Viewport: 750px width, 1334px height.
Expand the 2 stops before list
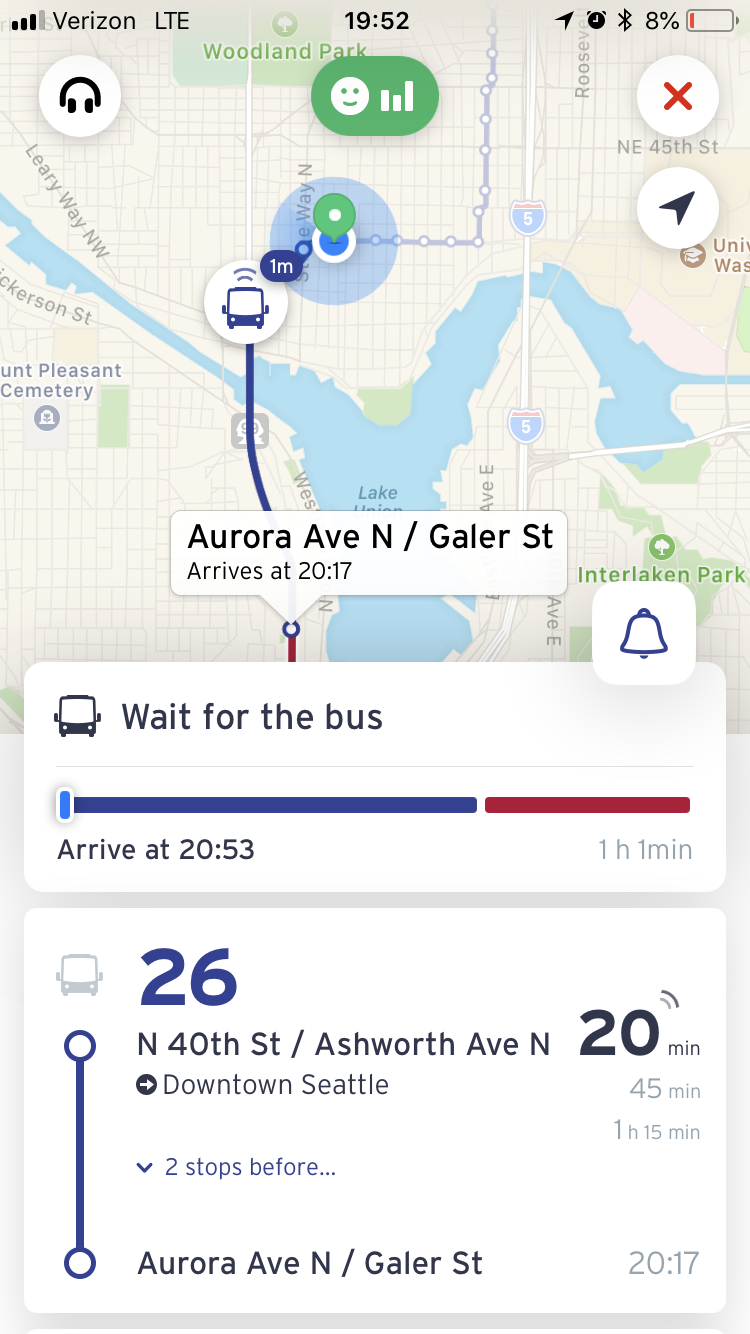point(238,1167)
